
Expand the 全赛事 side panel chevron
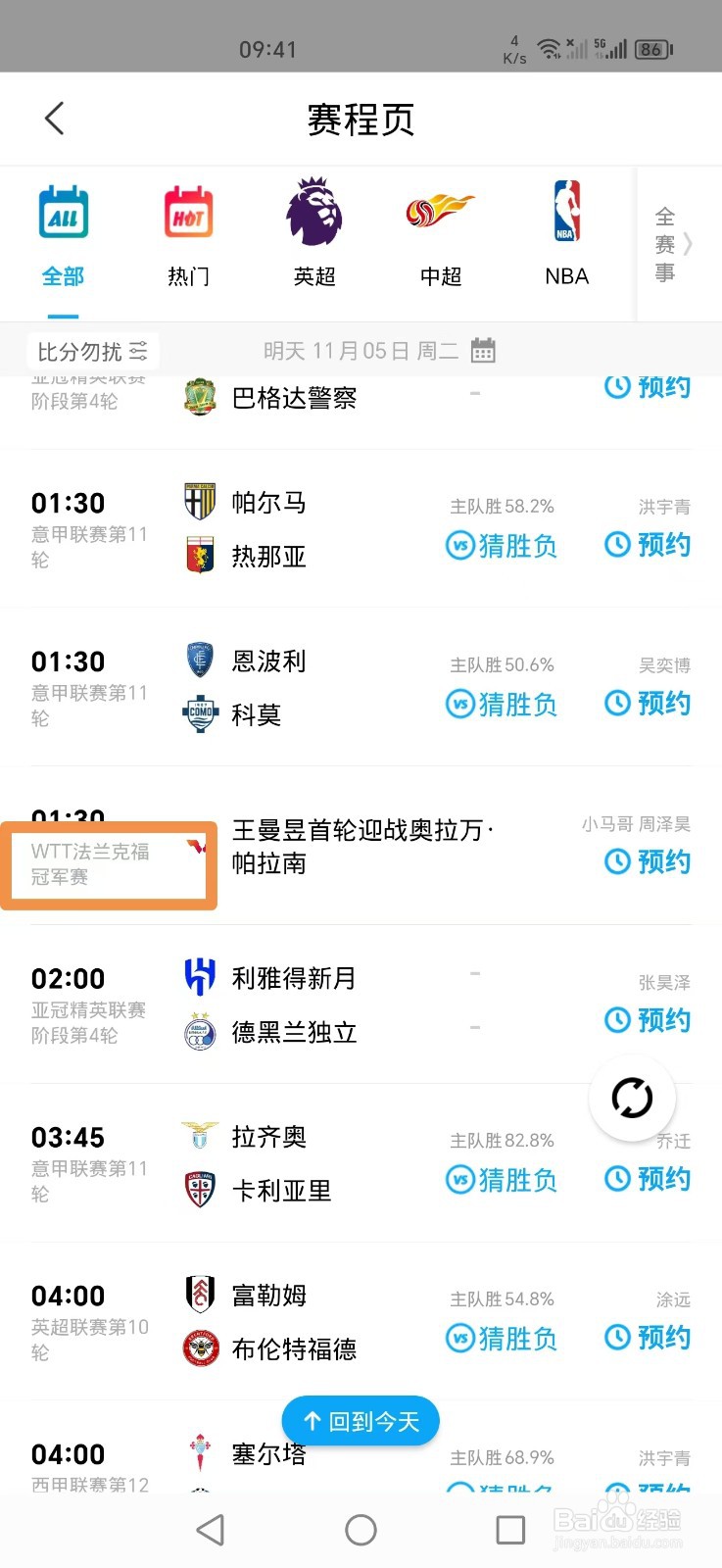tap(689, 245)
